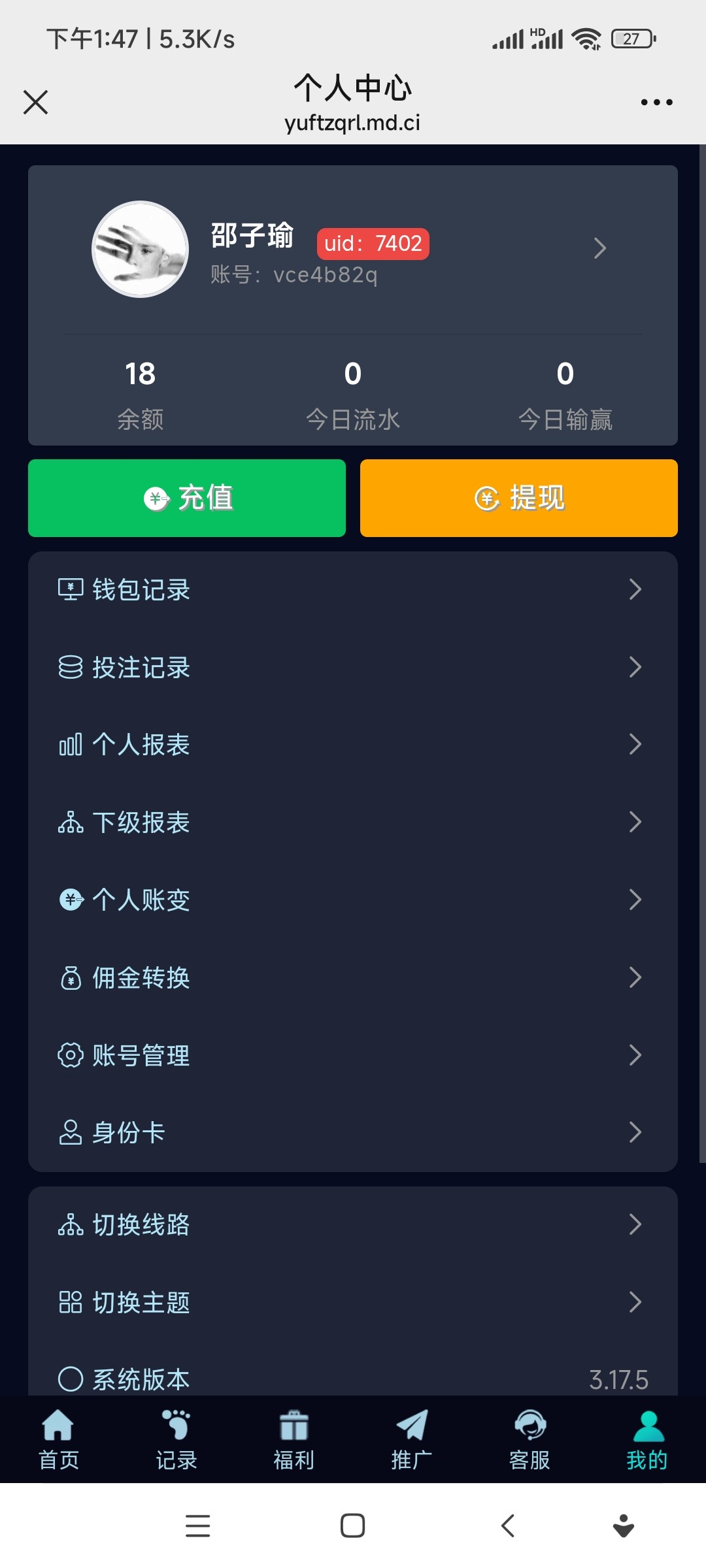Open 身份卡 row
The width and height of the screenshot is (706, 1568).
[353, 1133]
